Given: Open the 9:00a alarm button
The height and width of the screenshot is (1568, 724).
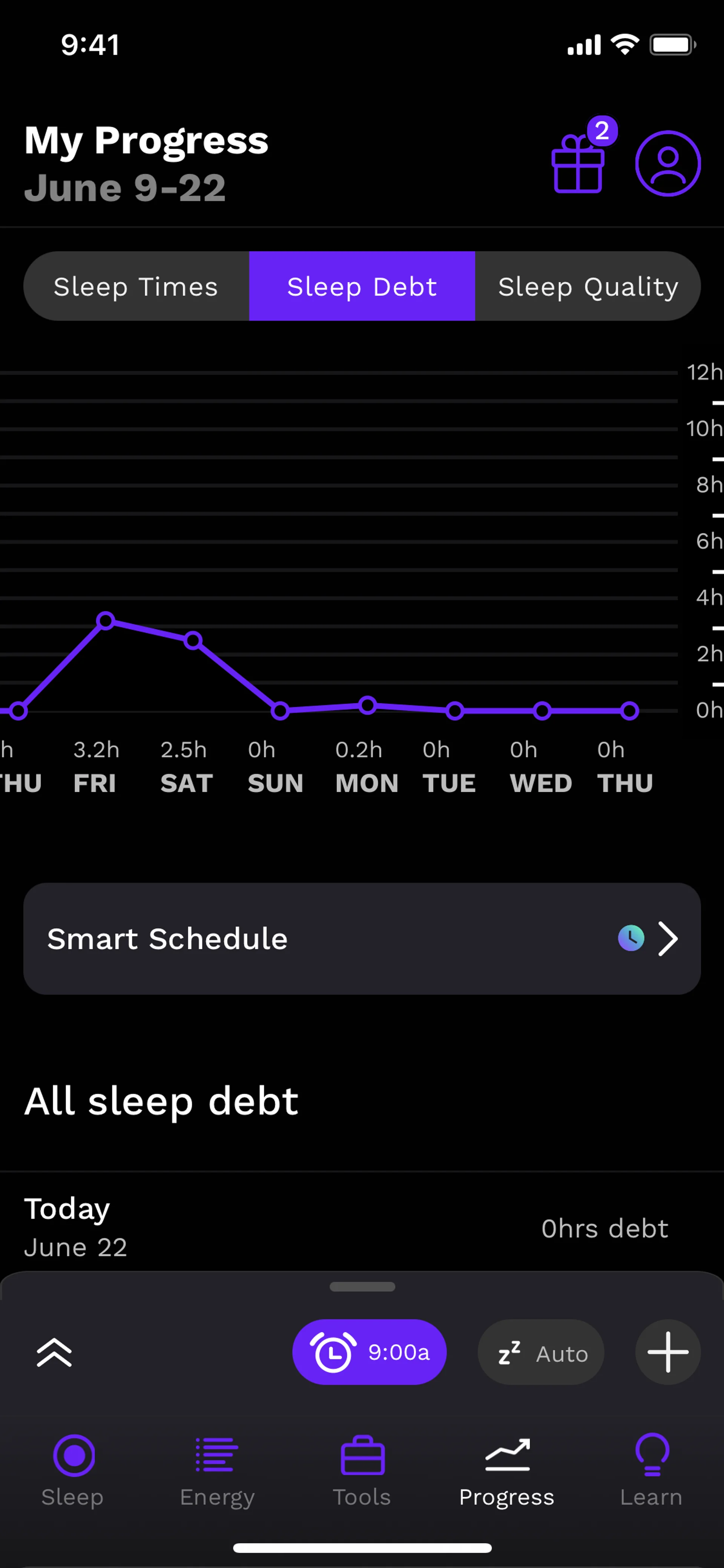Looking at the screenshot, I should point(369,1352).
